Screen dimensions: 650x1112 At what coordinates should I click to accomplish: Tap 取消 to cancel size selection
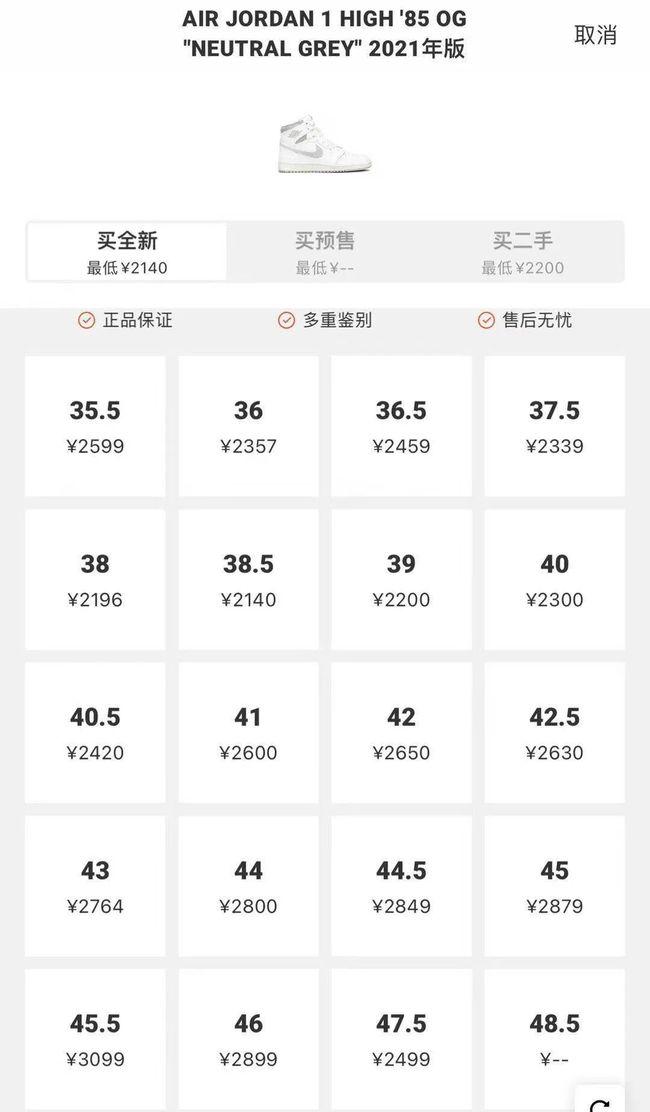(x=595, y=35)
